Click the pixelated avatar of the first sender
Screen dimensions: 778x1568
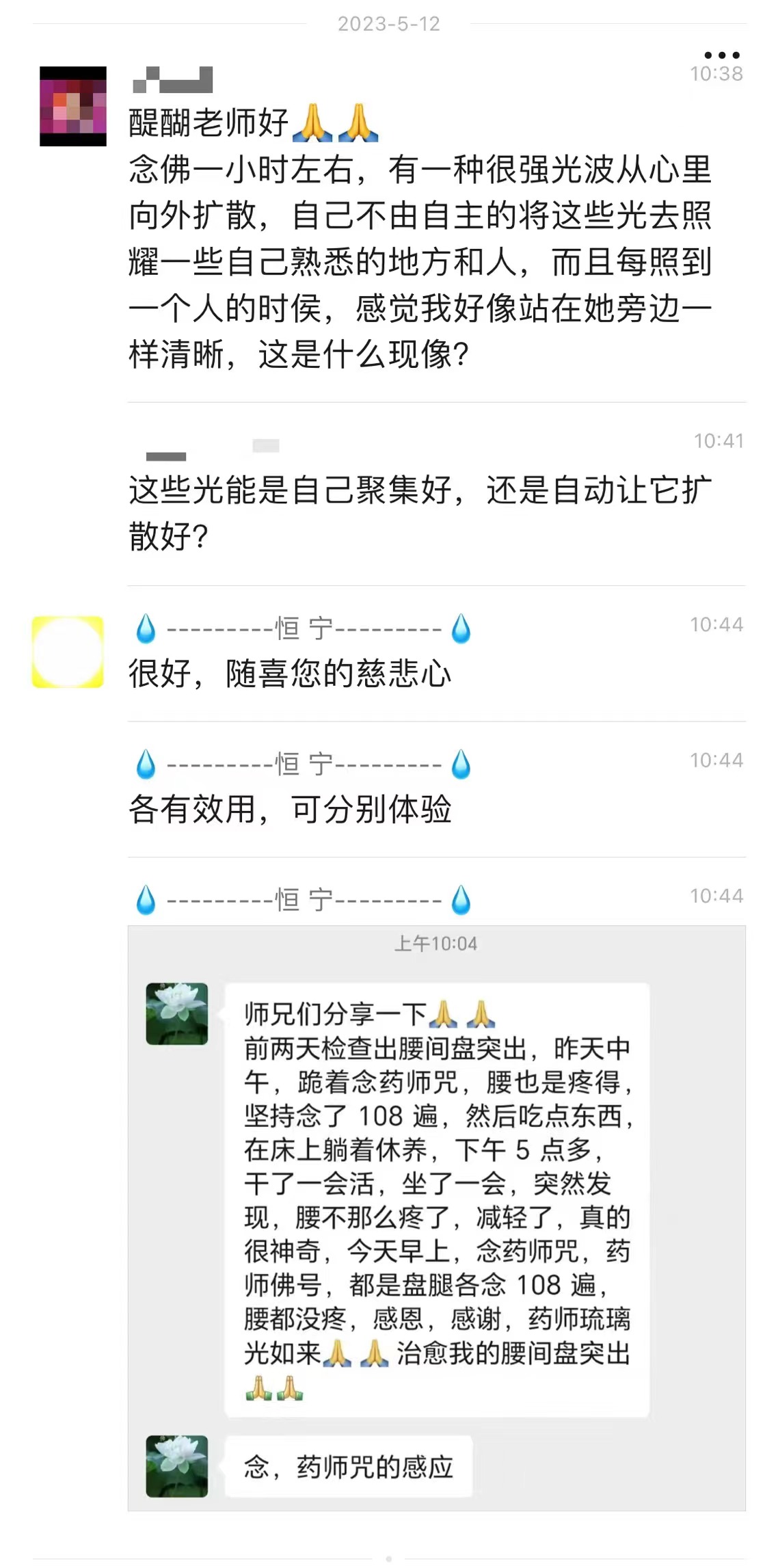(74, 107)
